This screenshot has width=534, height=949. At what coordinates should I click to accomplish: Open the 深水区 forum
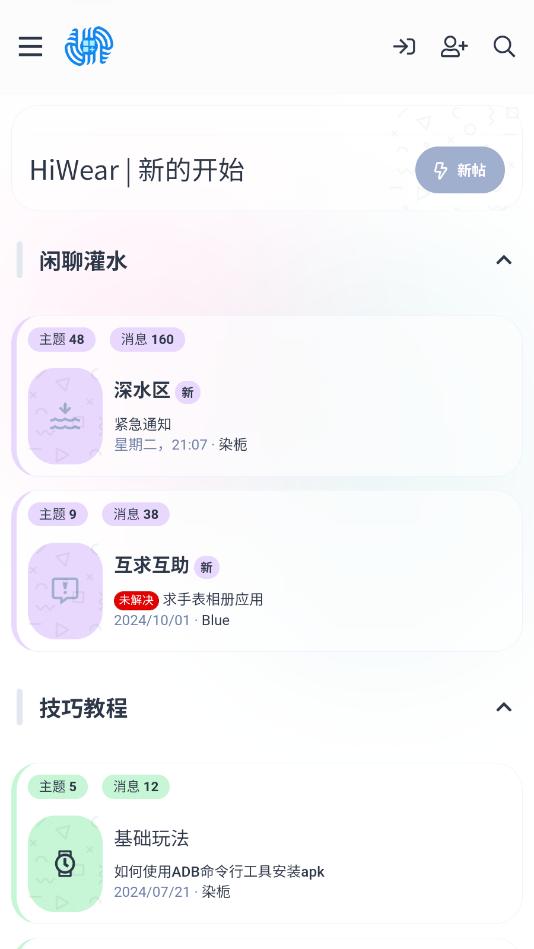click(x=142, y=390)
